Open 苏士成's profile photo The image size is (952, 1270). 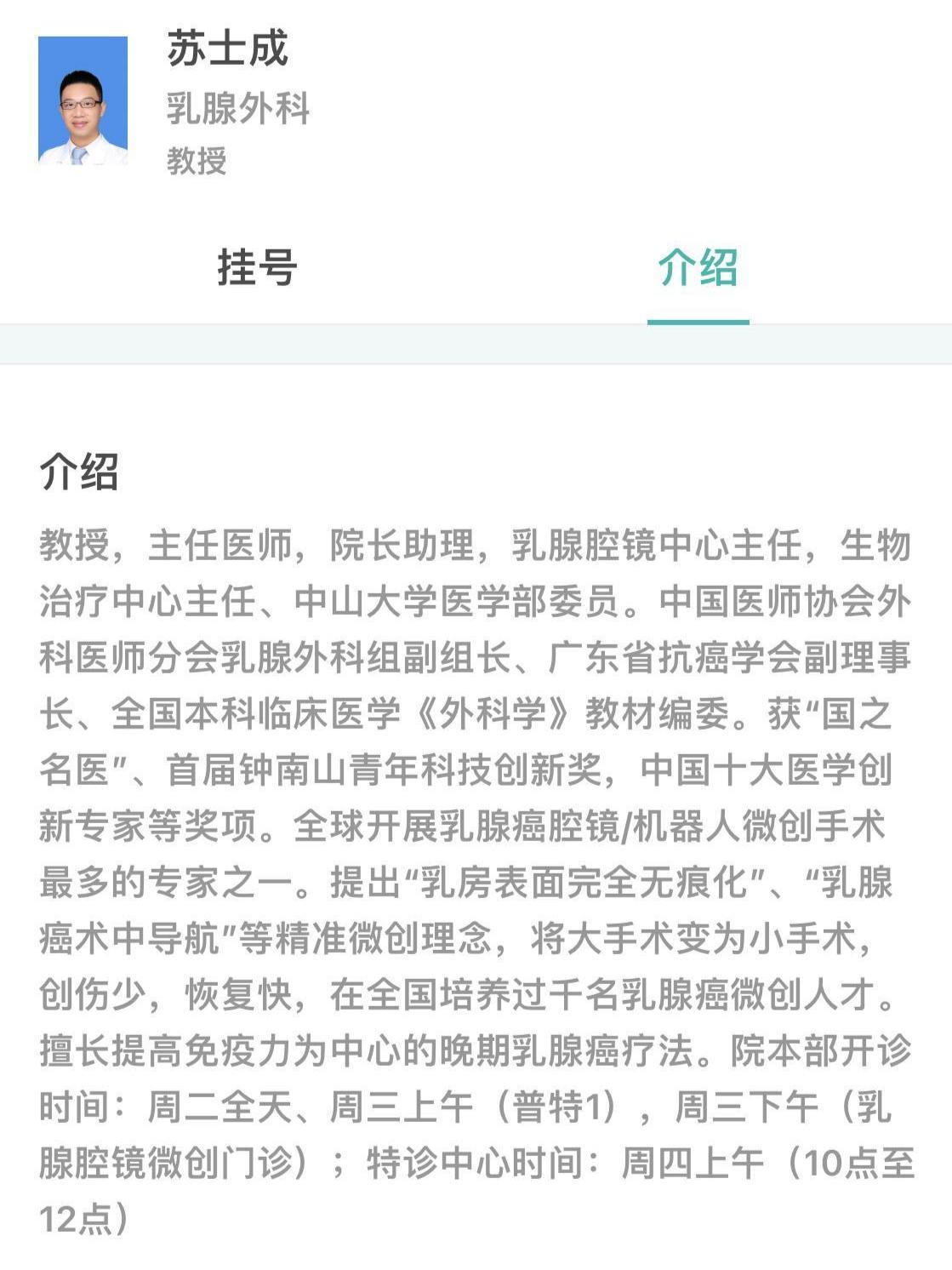click(x=83, y=100)
